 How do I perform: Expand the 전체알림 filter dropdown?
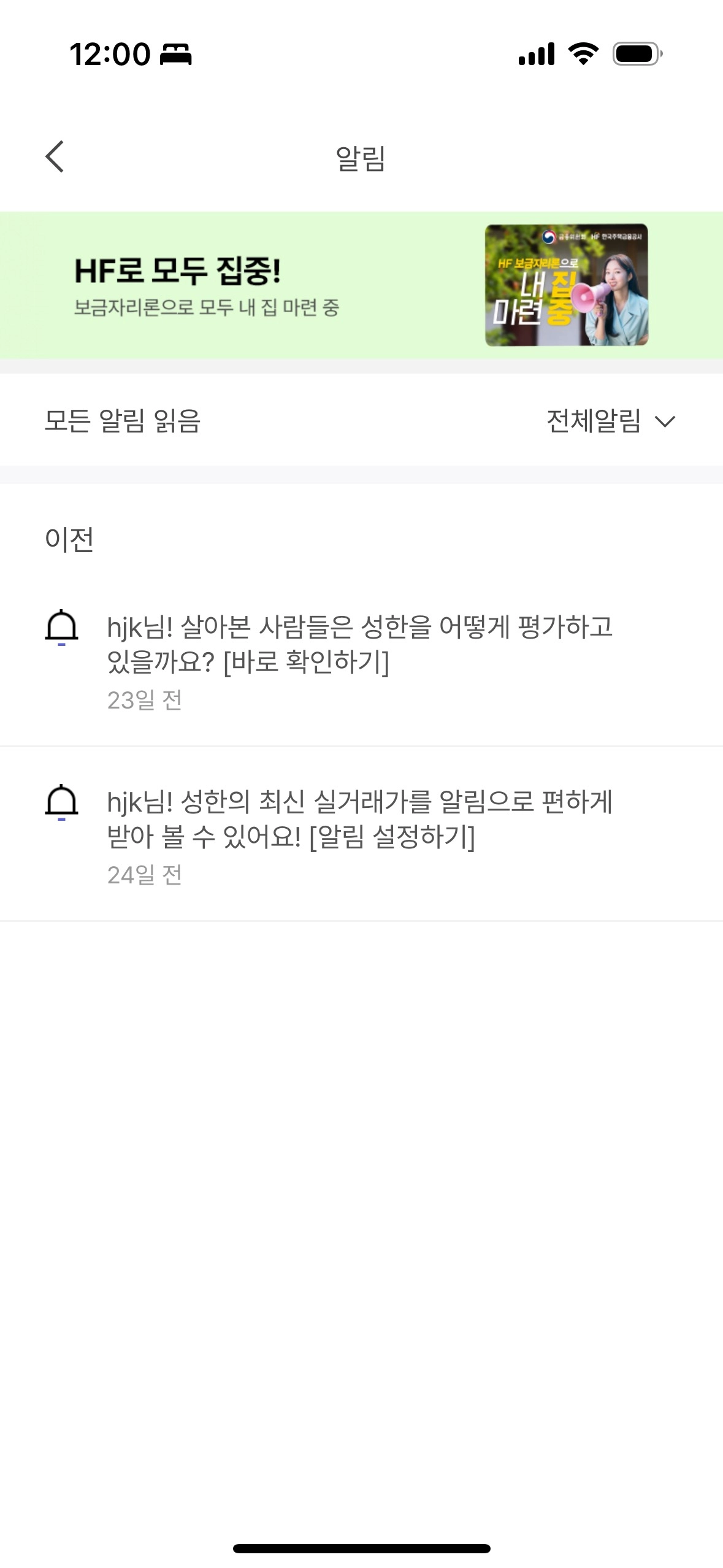click(610, 421)
